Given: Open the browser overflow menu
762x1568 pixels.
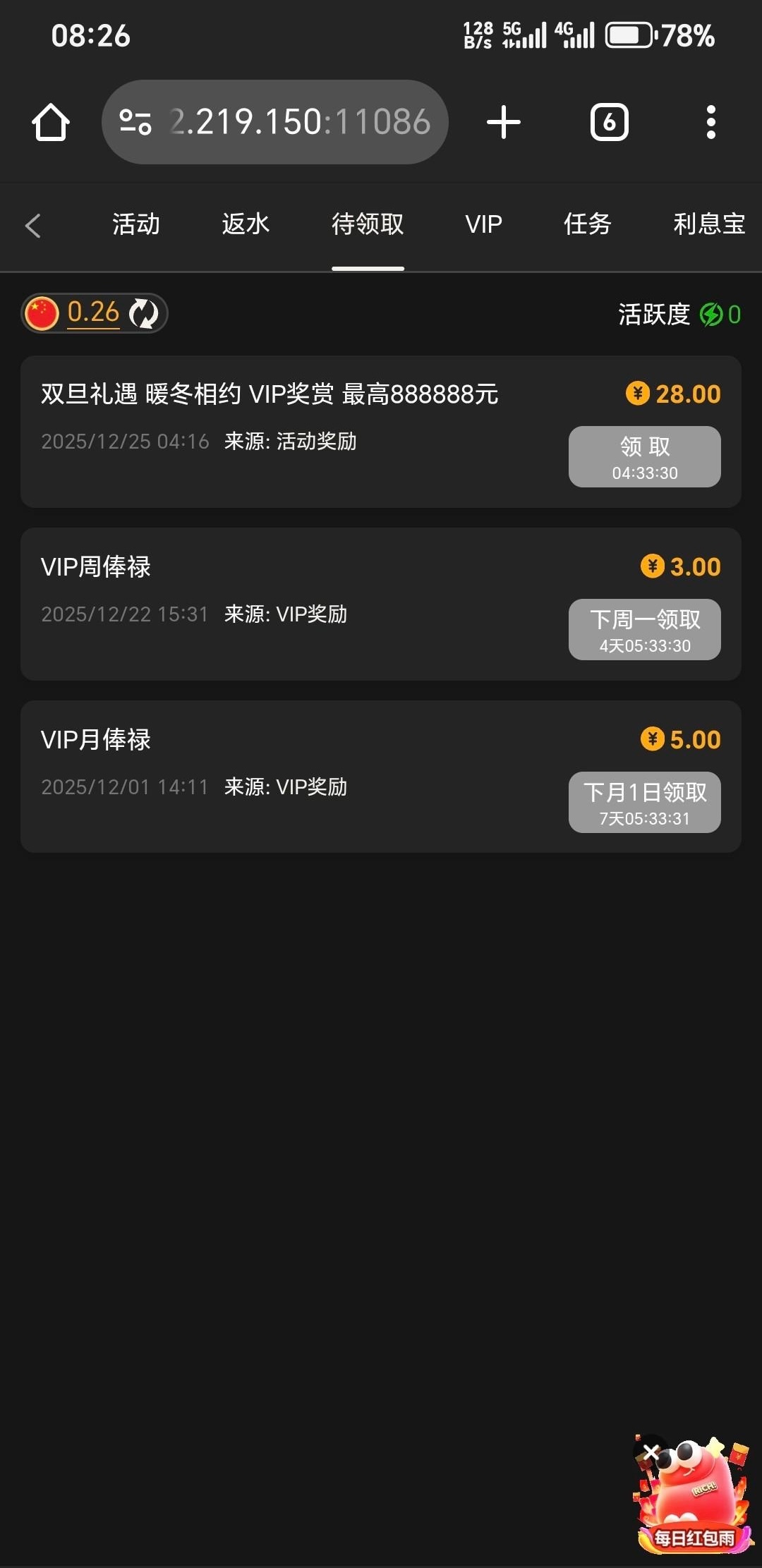Looking at the screenshot, I should pos(710,122).
